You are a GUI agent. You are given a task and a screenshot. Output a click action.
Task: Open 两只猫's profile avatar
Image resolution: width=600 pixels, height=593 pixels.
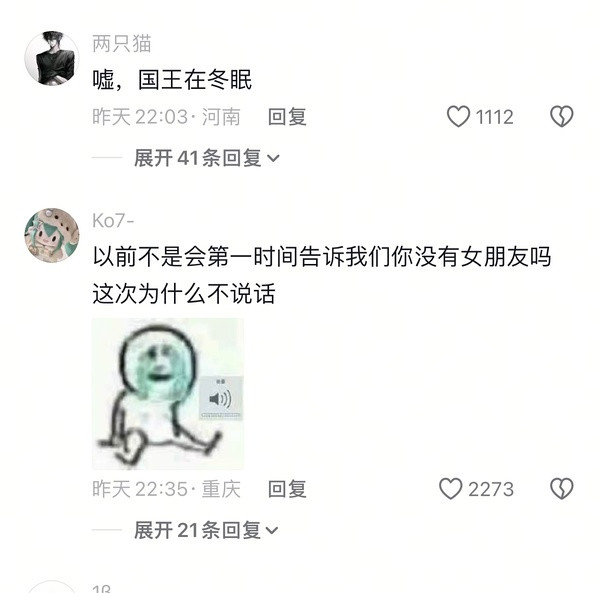point(51,58)
